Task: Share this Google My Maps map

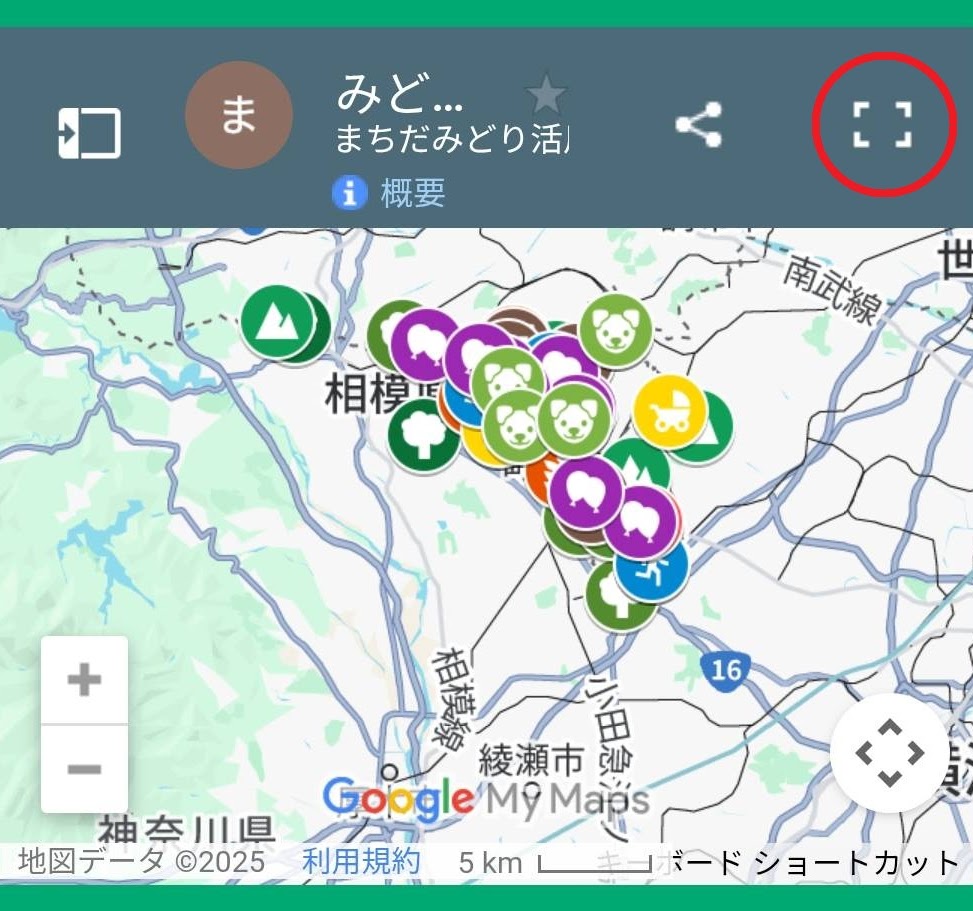Action: click(699, 126)
